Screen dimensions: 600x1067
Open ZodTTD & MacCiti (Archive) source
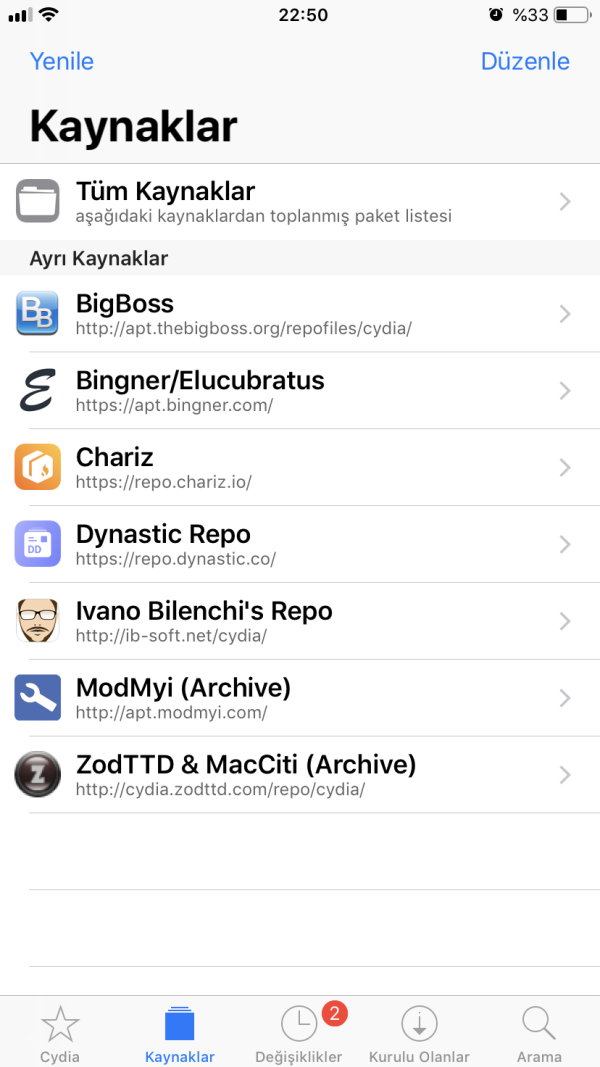point(300,775)
